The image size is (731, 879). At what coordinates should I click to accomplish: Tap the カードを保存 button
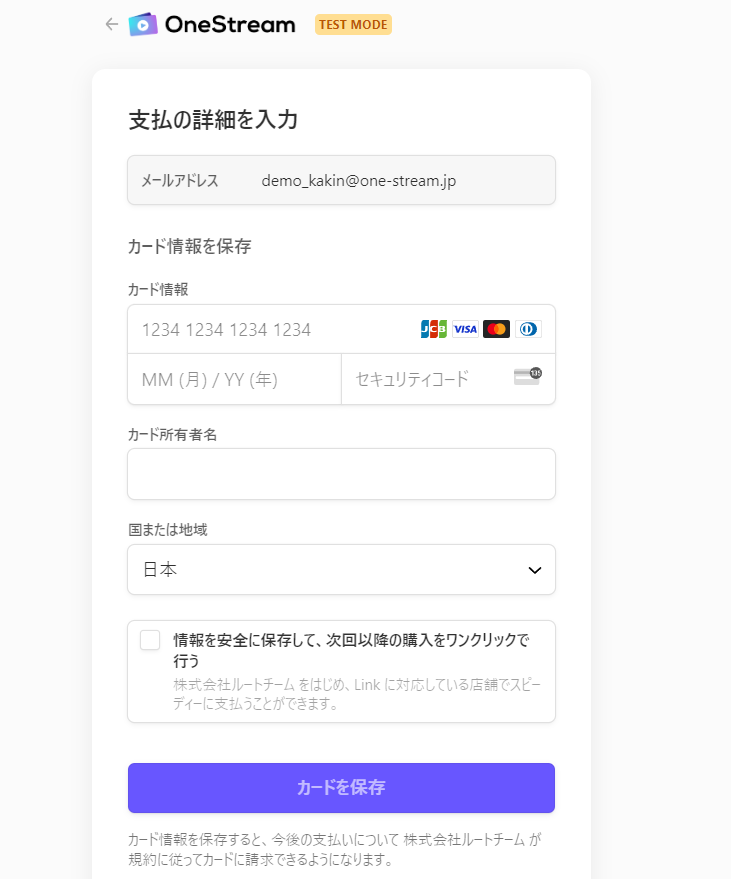tap(341, 788)
